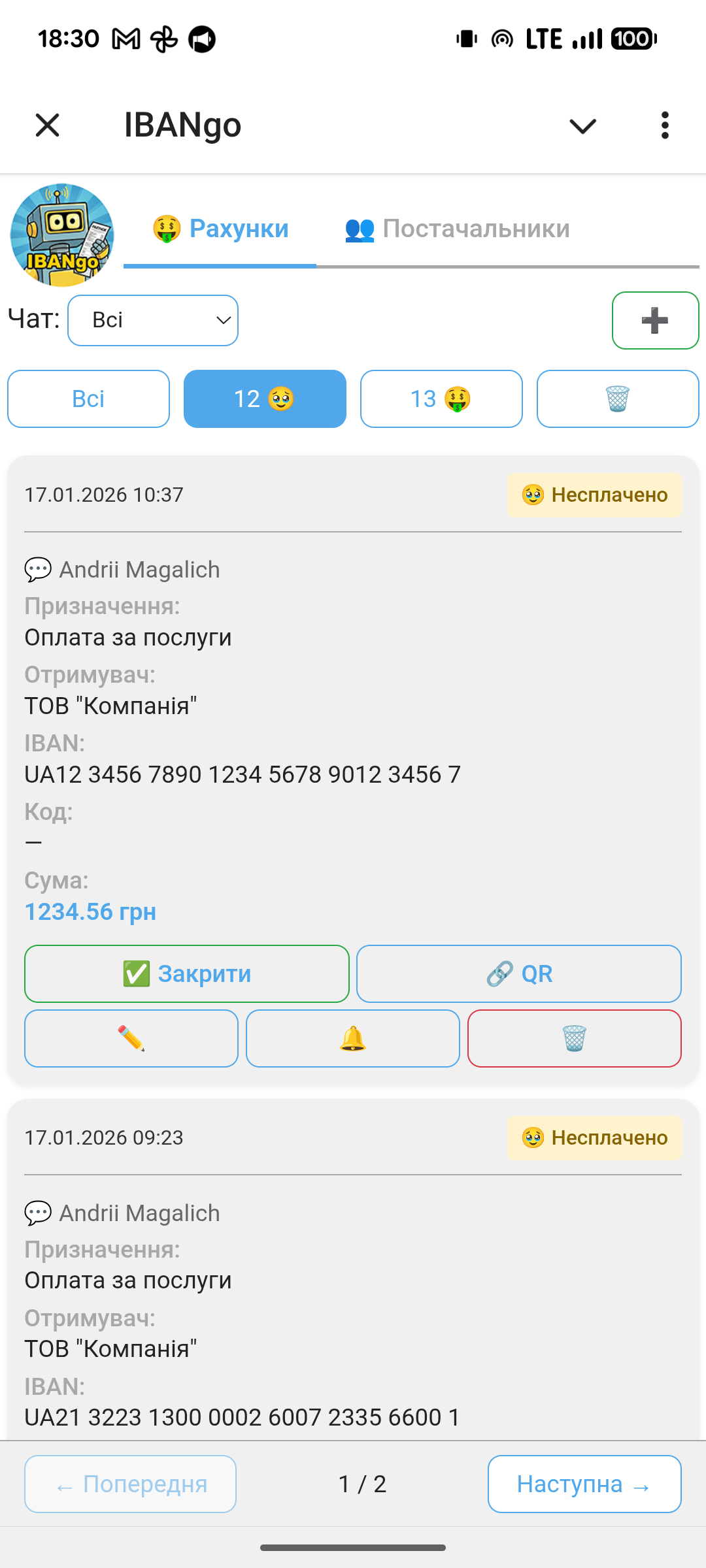Open the 'Чат' dropdown selector
Viewport: 706px width, 1568px height.
(x=153, y=319)
